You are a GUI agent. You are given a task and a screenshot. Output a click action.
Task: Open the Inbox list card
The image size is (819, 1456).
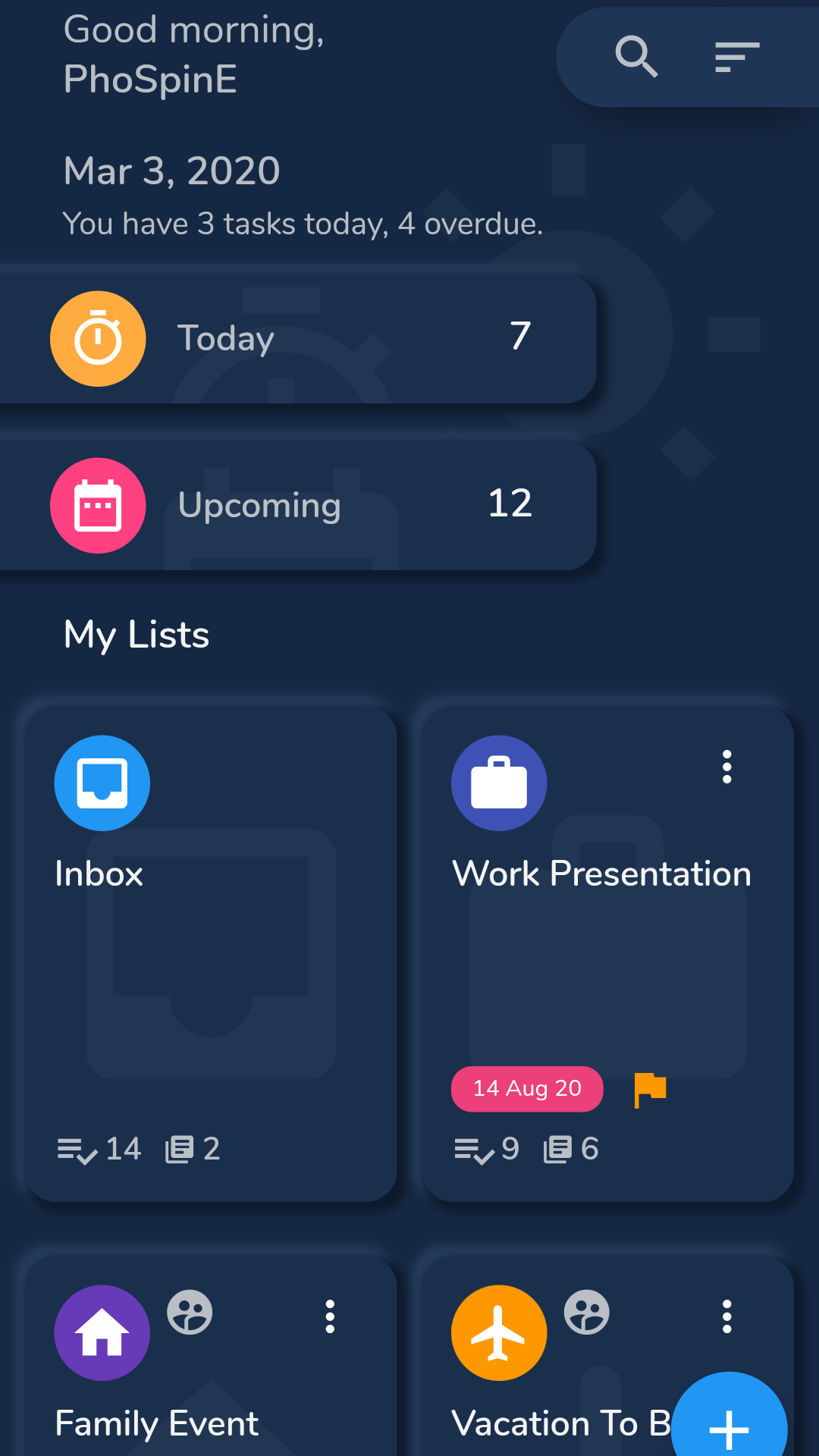pyautogui.click(x=211, y=954)
